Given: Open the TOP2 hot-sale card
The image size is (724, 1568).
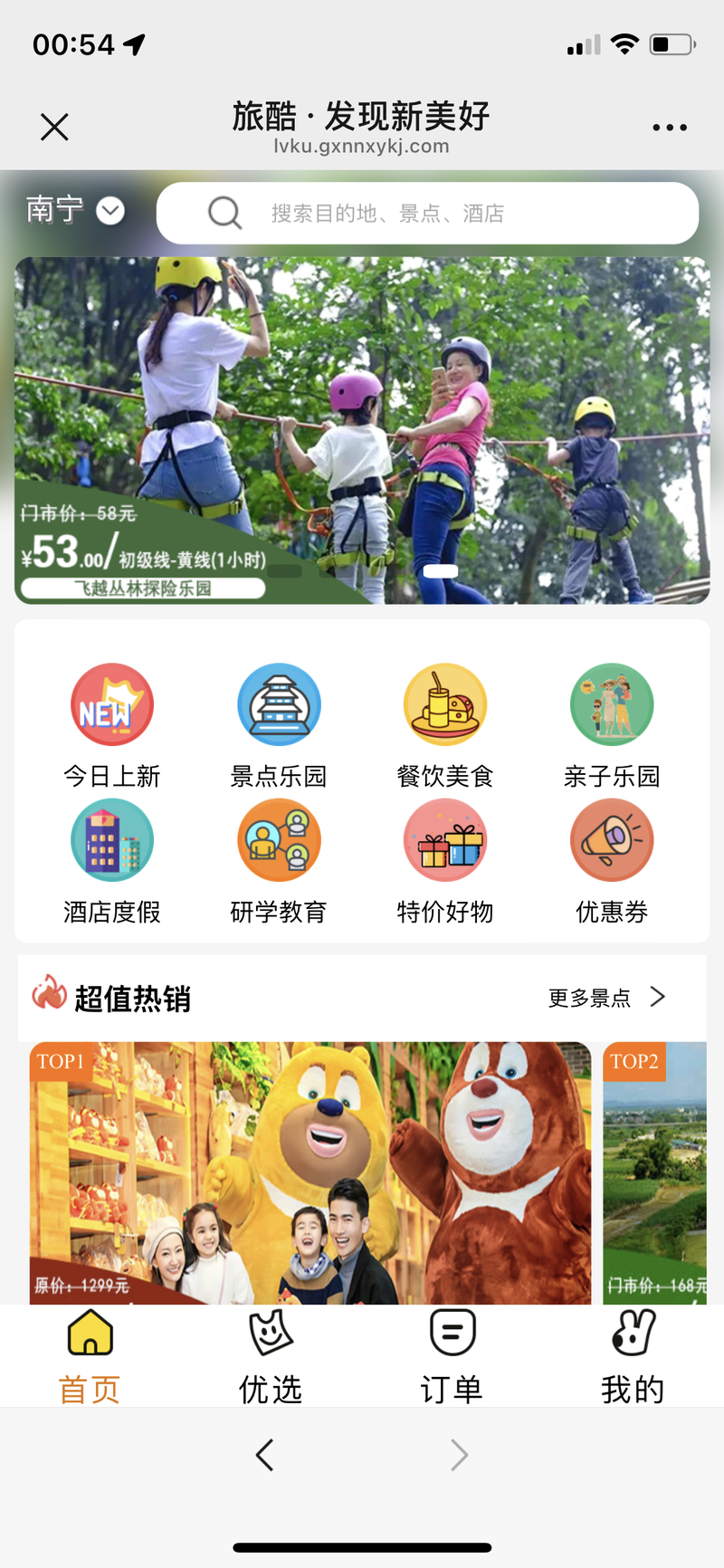Looking at the screenshot, I should [x=655, y=1172].
